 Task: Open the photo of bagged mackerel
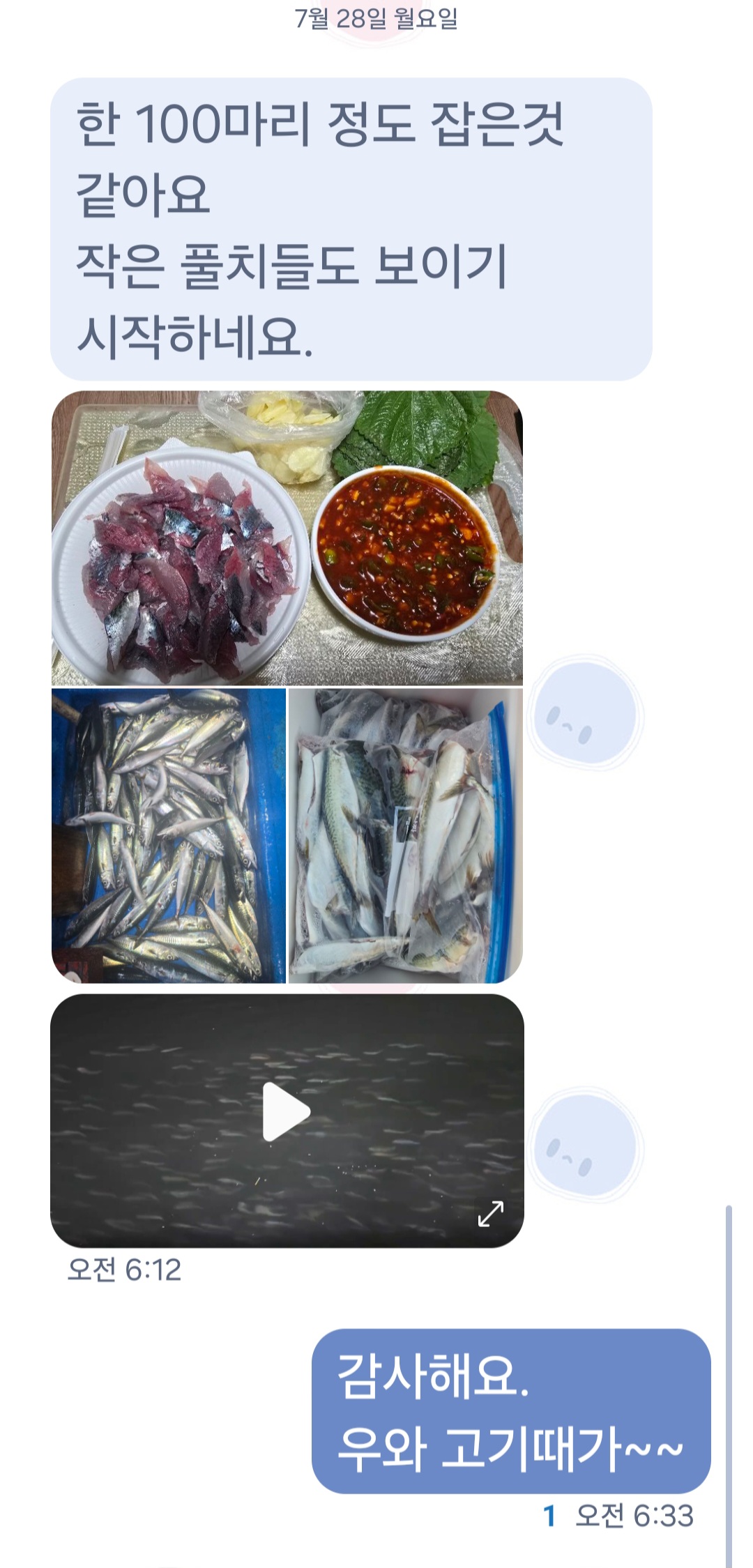[x=405, y=835]
